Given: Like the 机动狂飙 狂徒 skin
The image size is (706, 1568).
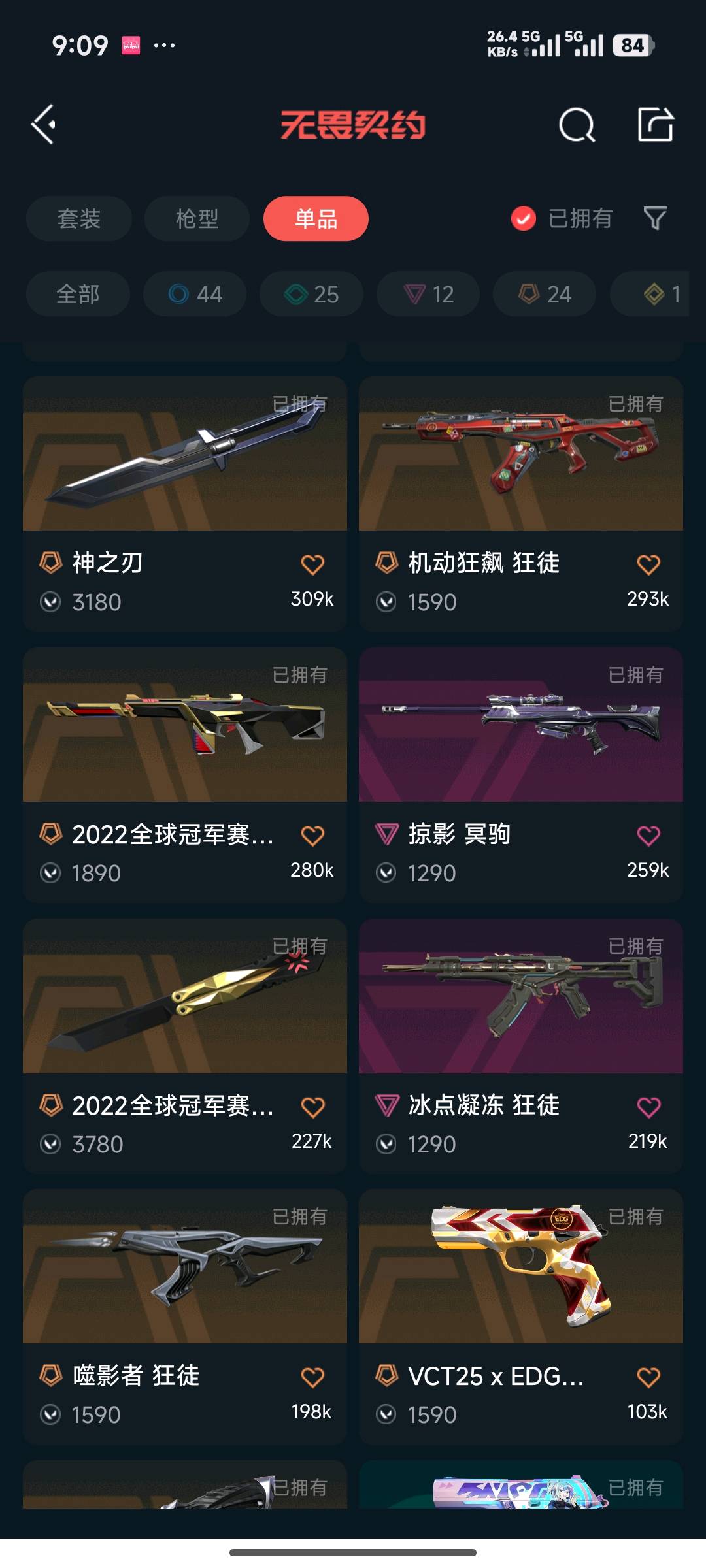Looking at the screenshot, I should (648, 564).
